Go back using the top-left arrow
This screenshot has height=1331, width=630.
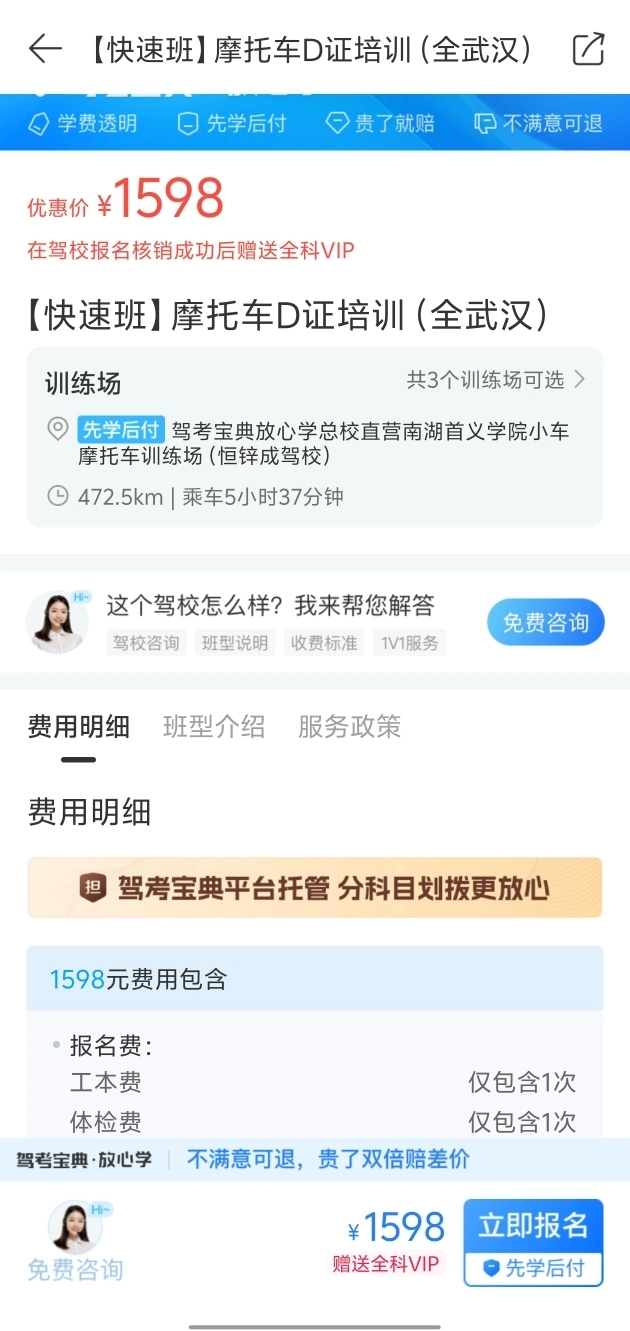coord(45,49)
